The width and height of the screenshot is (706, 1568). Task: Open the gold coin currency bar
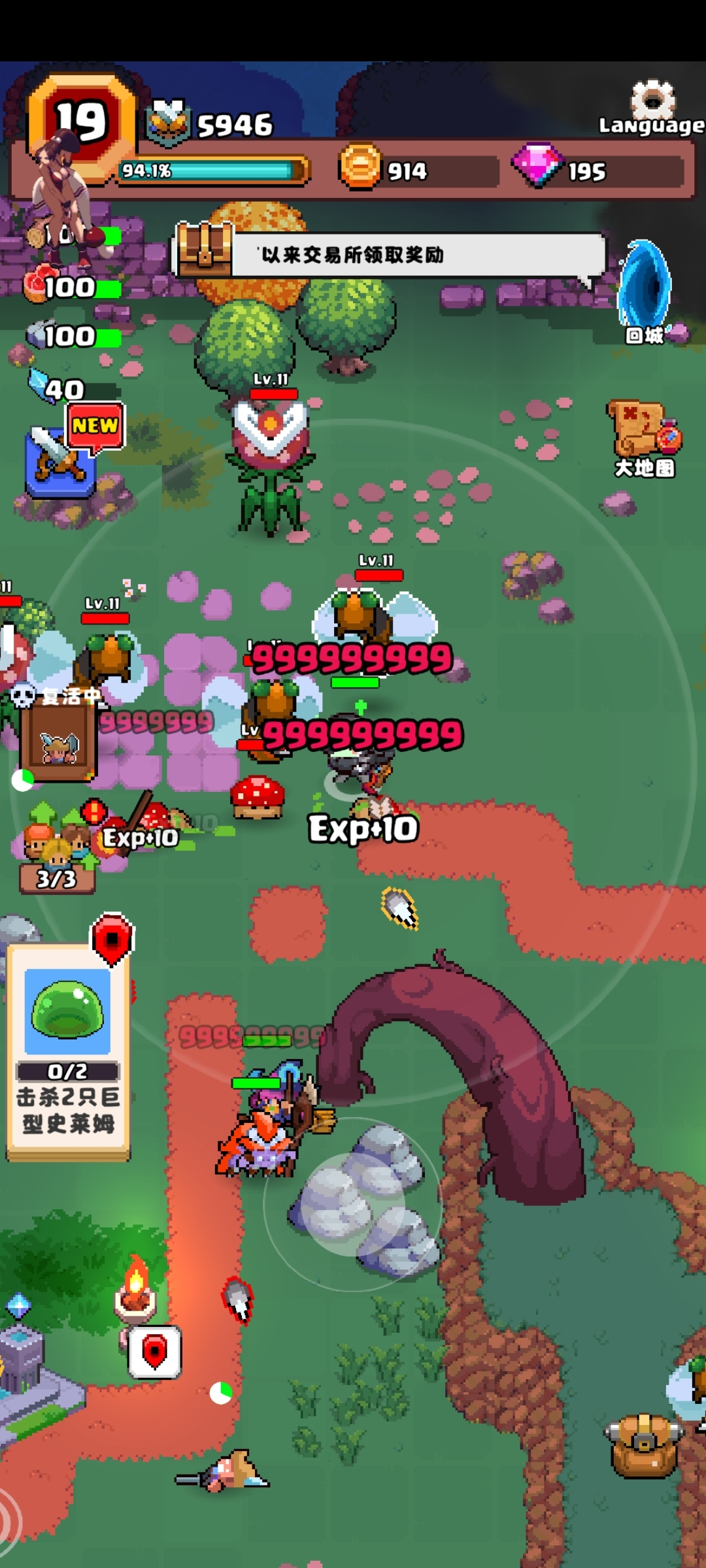418,171
